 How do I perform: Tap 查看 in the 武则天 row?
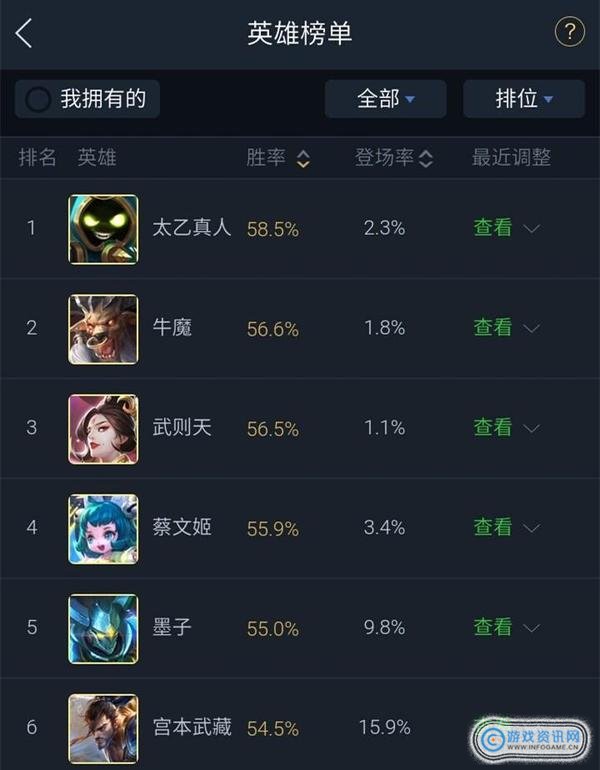coord(493,428)
